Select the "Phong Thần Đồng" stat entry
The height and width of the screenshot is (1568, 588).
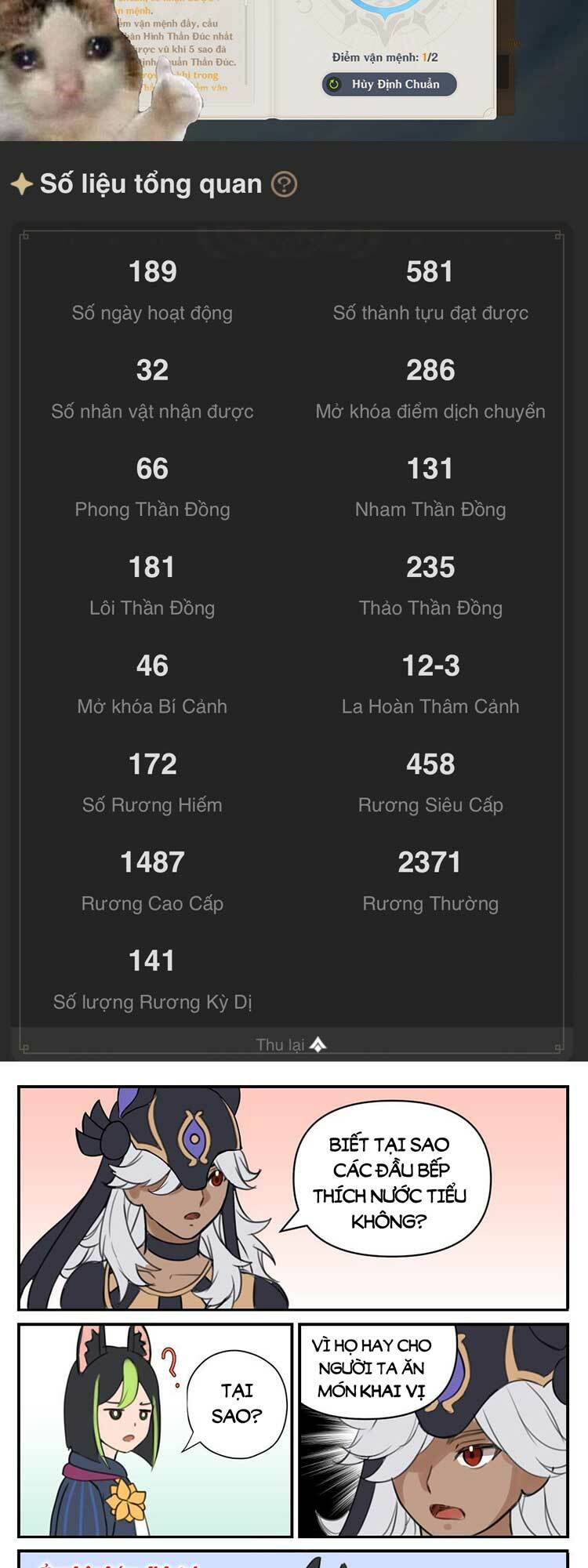[154, 486]
